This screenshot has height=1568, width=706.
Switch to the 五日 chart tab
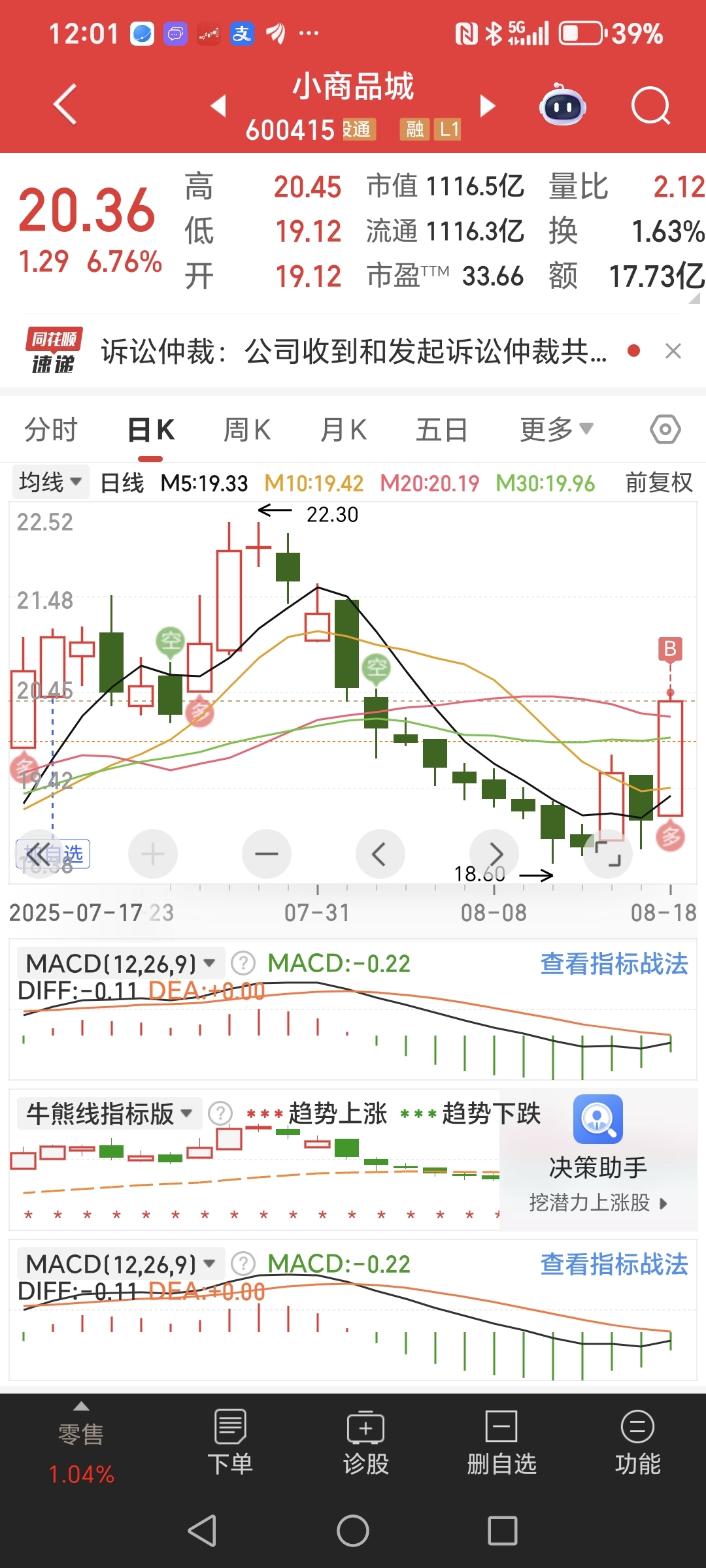click(442, 430)
